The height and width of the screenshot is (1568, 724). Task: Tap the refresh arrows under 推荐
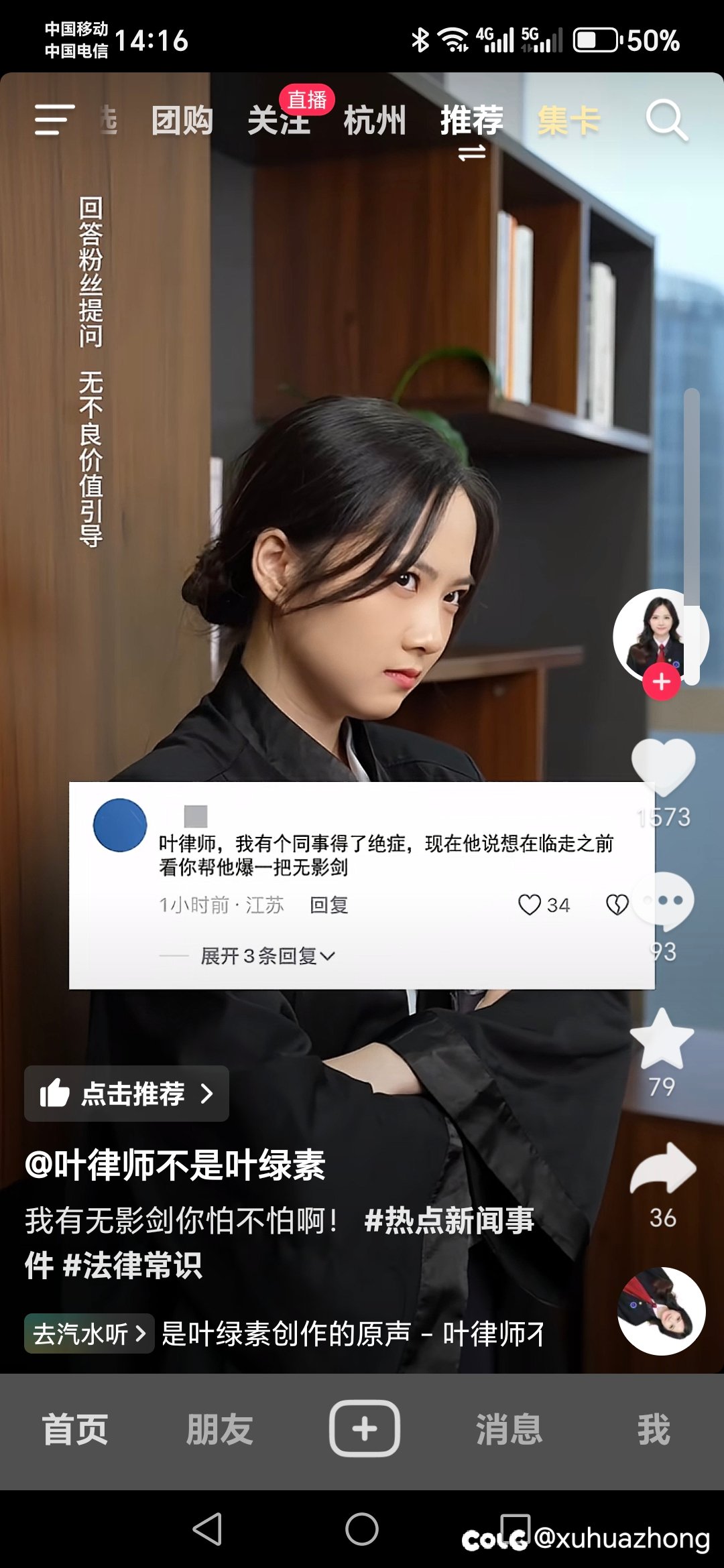coord(471,153)
